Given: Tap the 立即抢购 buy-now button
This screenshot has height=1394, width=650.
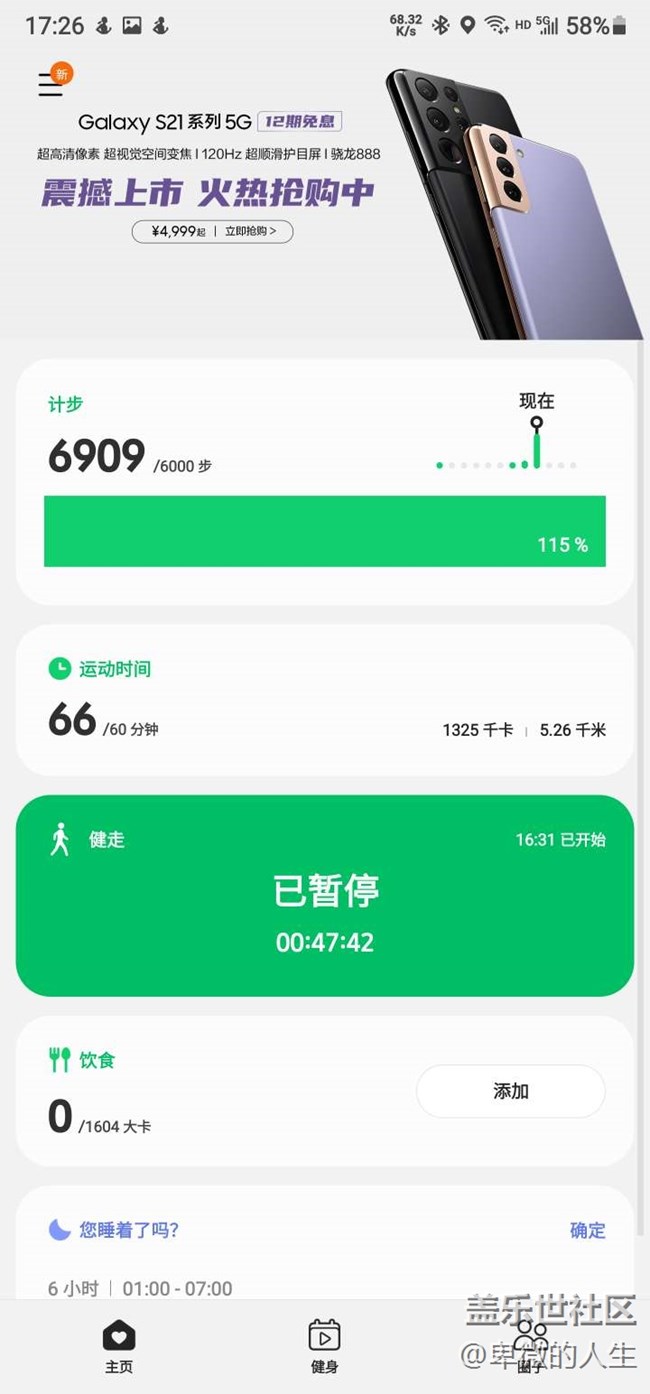Looking at the screenshot, I should (257, 231).
